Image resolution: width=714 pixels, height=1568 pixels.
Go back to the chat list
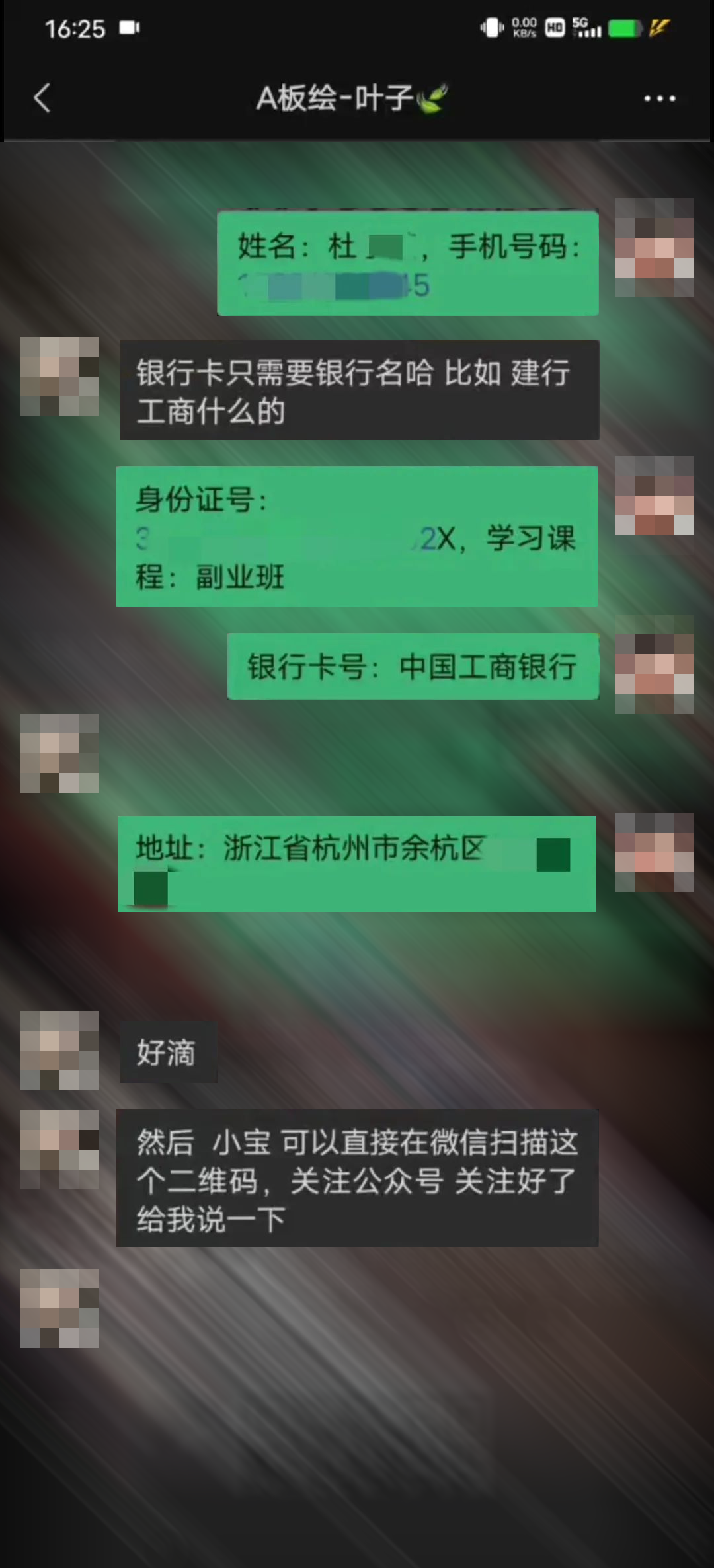tap(42, 98)
